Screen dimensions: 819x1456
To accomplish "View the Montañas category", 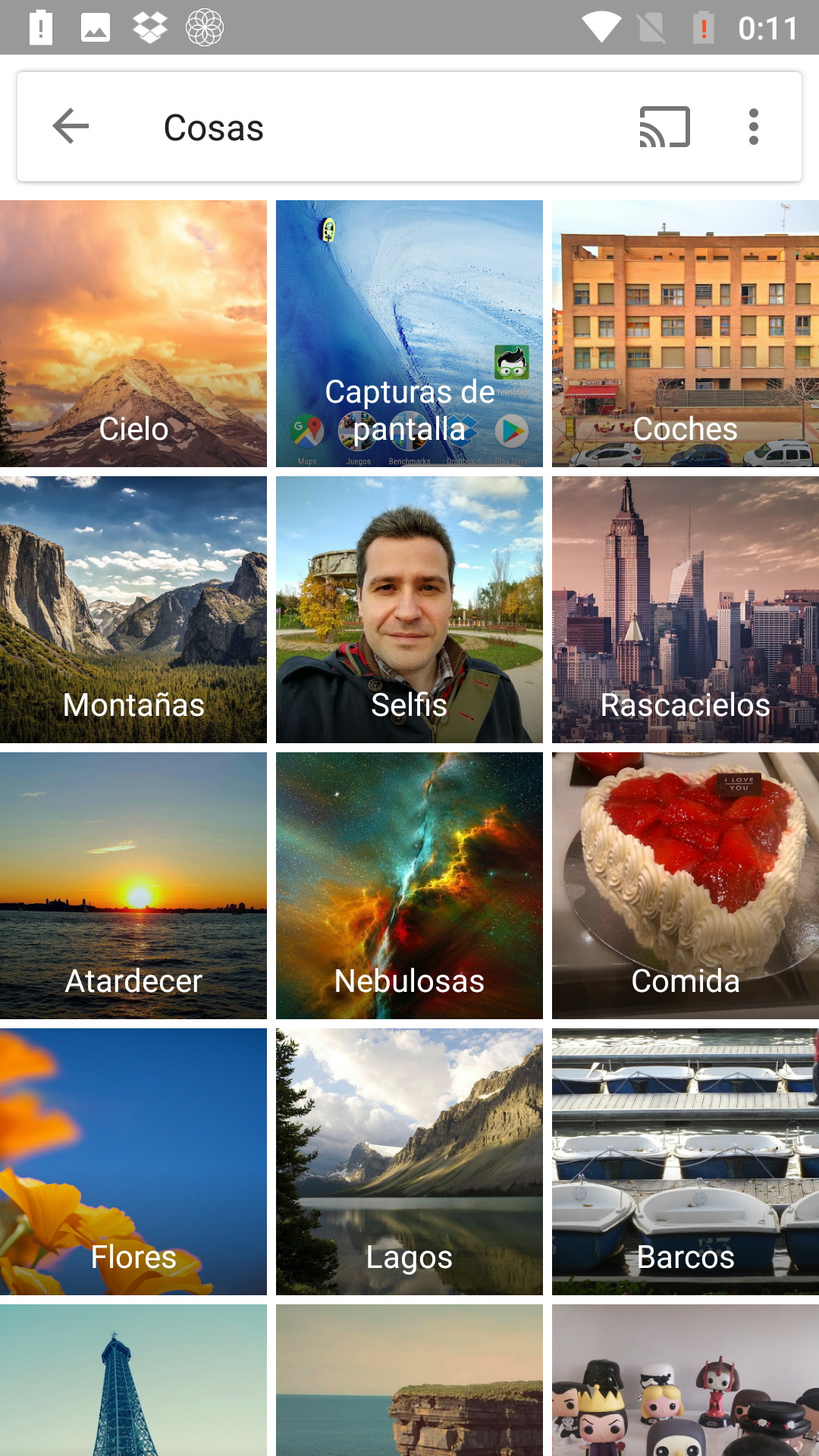I will 133,610.
